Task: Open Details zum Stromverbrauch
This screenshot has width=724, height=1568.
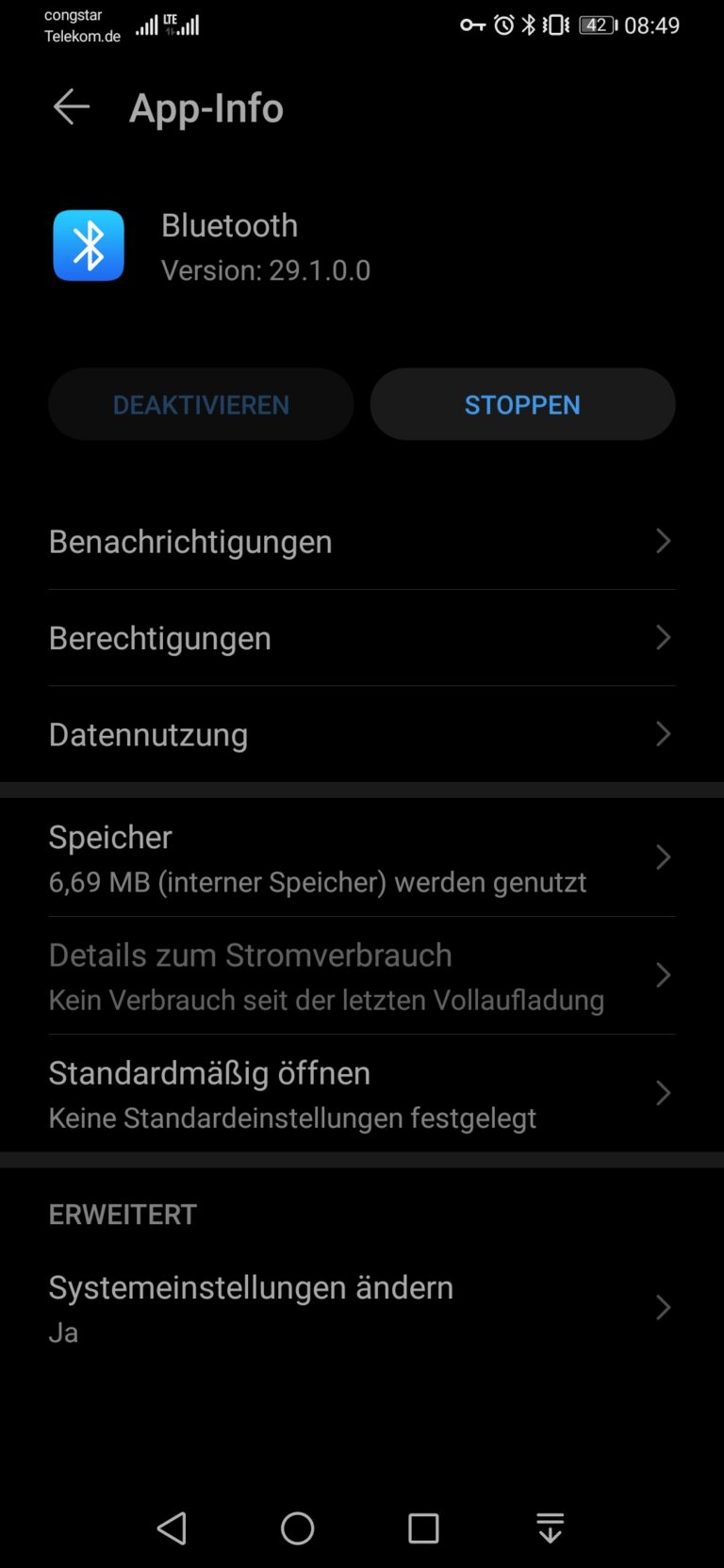Action: click(x=361, y=975)
